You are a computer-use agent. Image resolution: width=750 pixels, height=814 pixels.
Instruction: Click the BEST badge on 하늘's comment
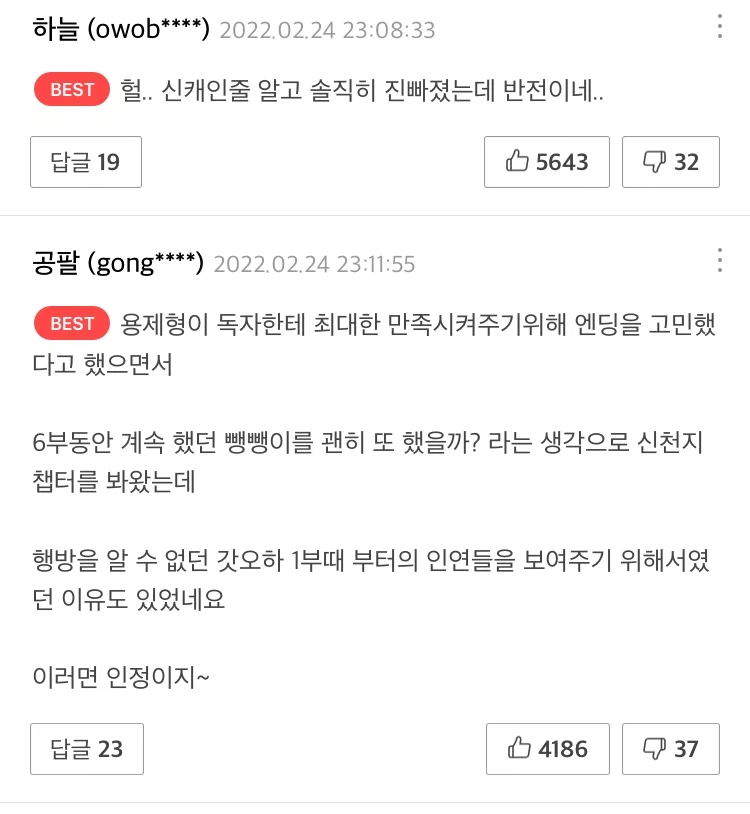[x=71, y=89]
